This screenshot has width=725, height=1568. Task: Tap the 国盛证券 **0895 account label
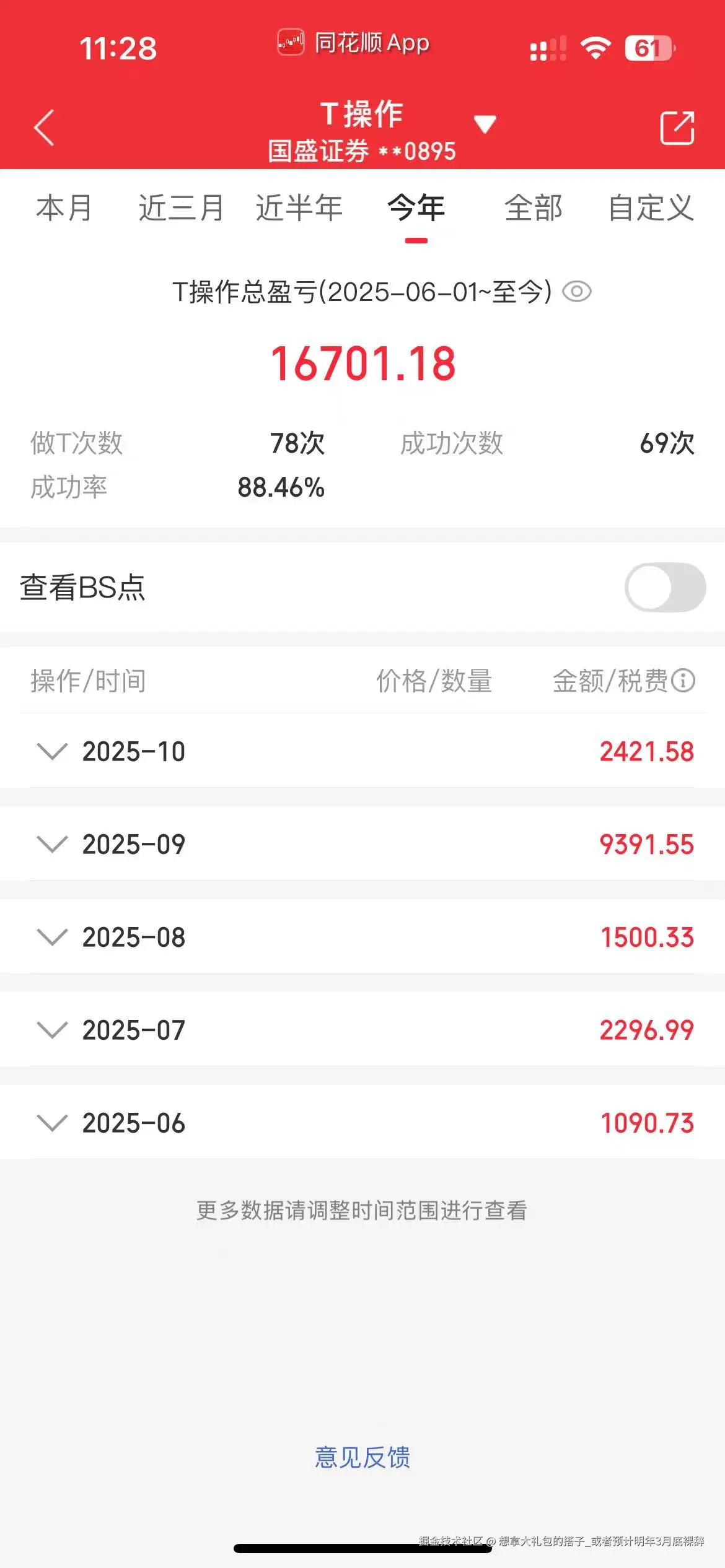(x=362, y=150)
